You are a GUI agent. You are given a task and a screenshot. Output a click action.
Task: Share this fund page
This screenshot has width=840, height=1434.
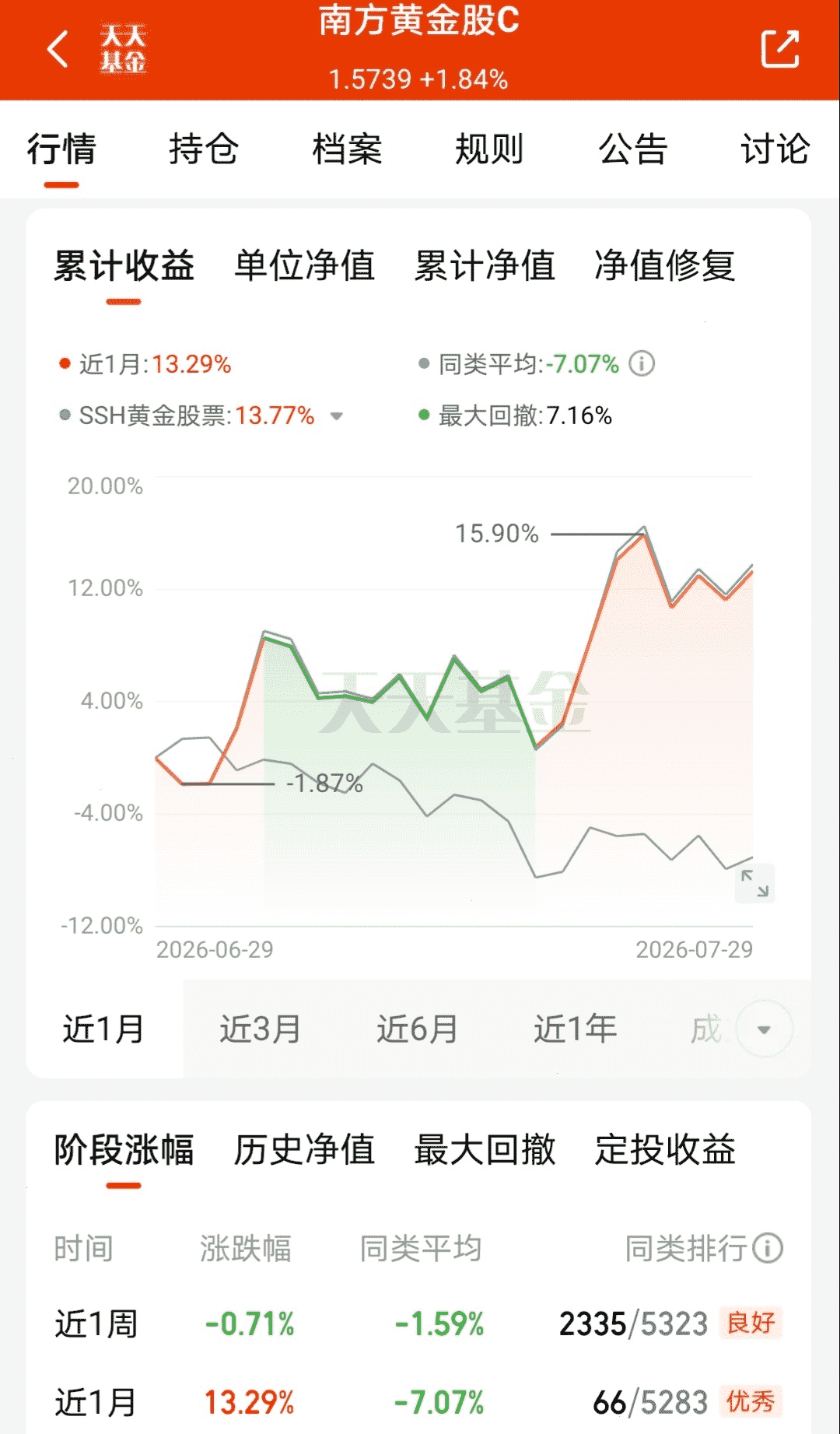pos(779,49)
